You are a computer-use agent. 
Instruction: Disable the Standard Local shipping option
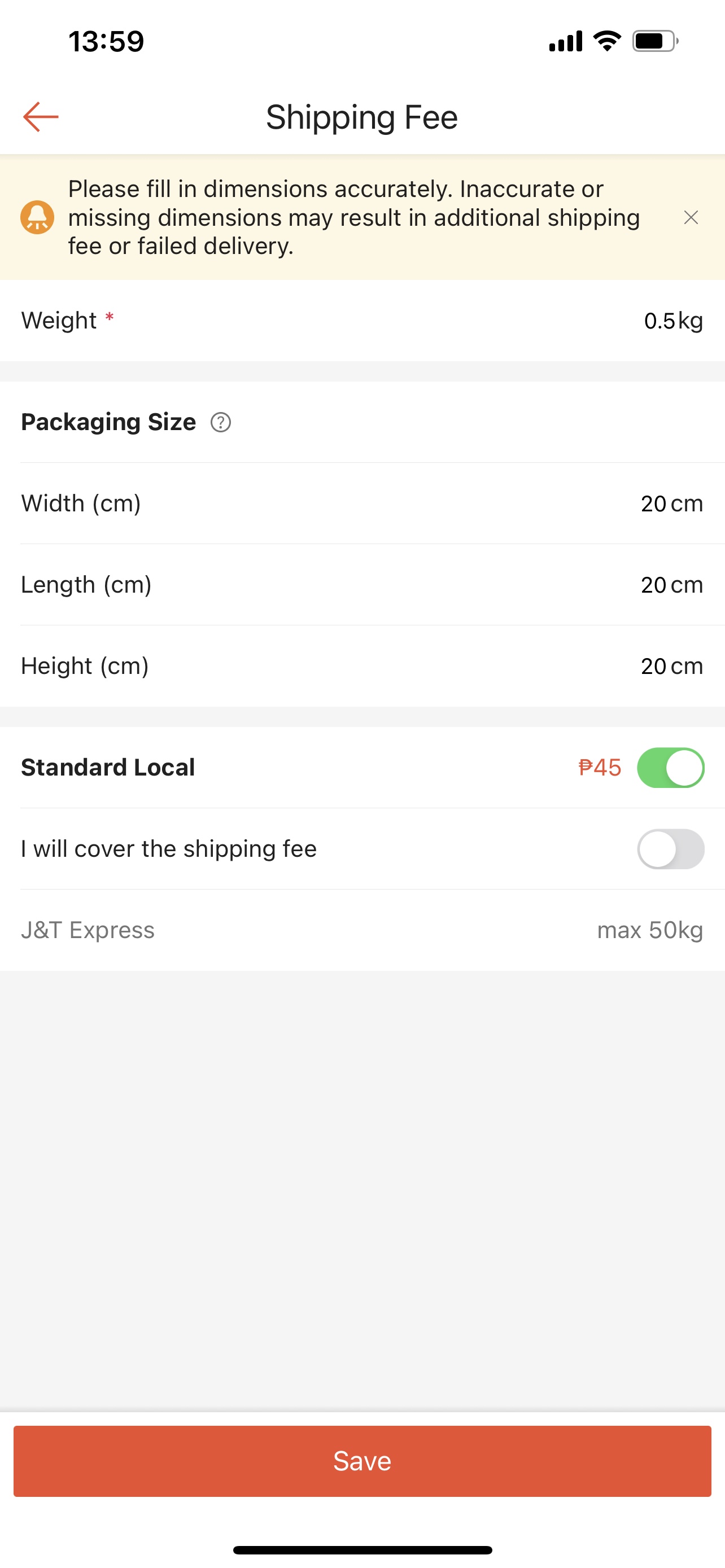pyautogui.click(x=670, y=768)
